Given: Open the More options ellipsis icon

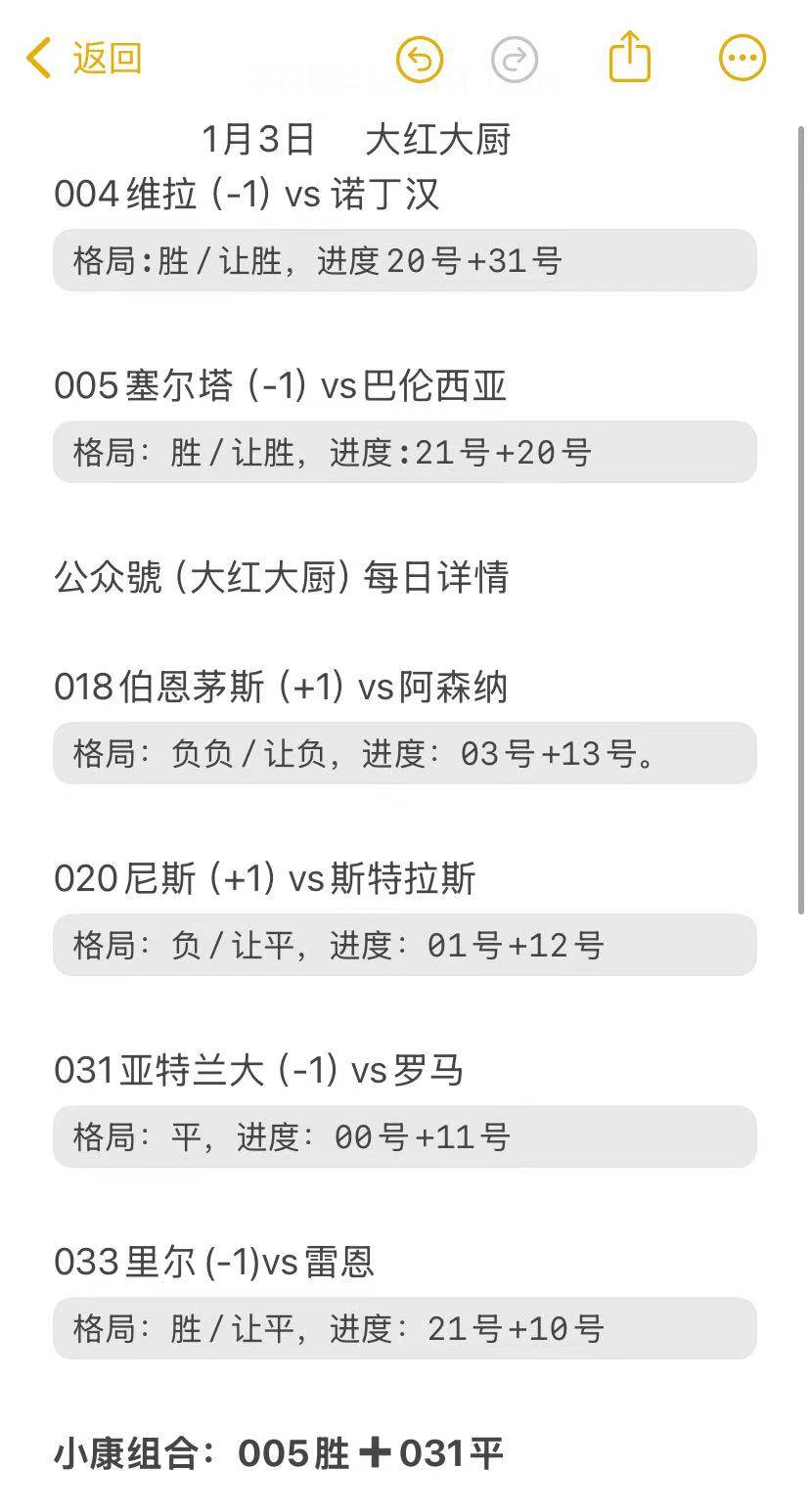Looking at the screenshot, I should tap(741, 57).
